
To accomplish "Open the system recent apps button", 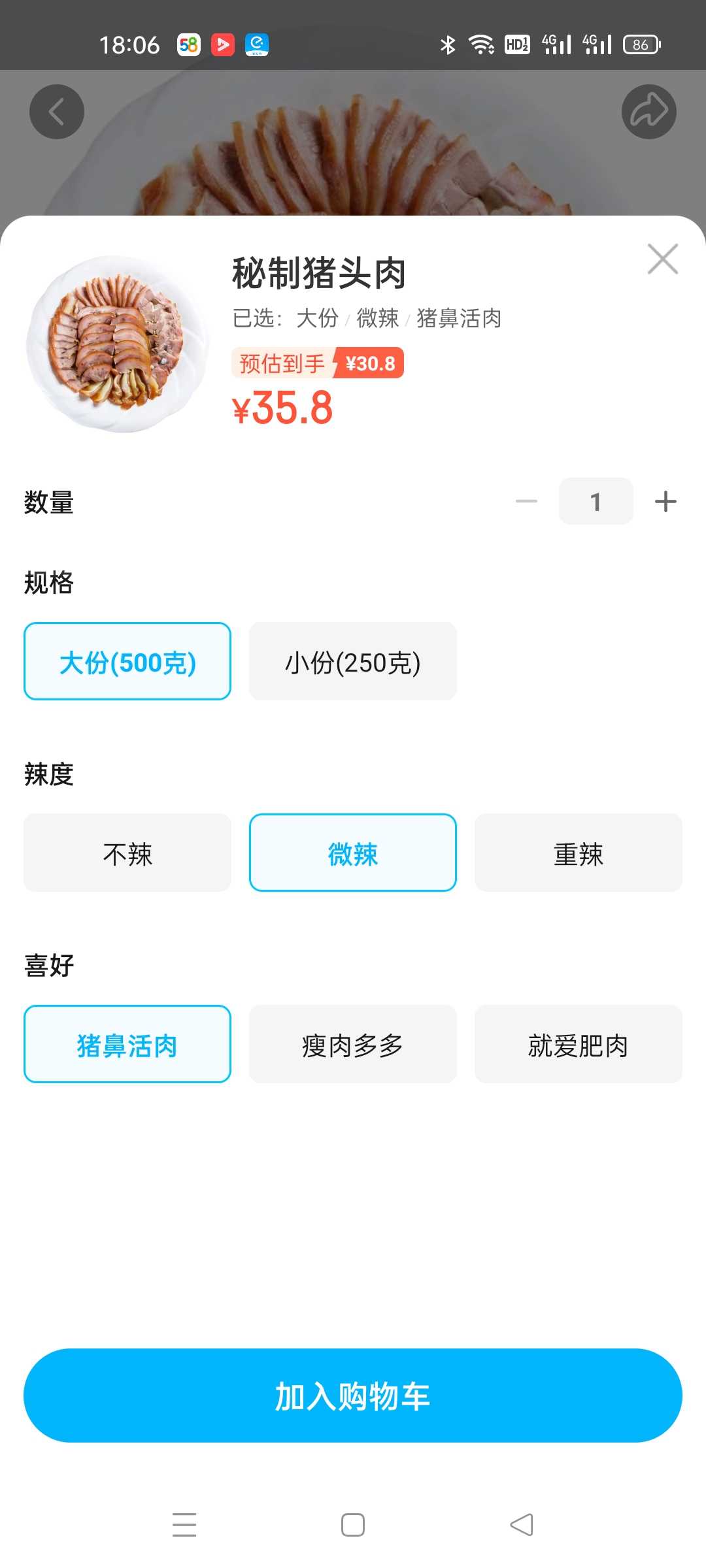I will pos(184,1525).
